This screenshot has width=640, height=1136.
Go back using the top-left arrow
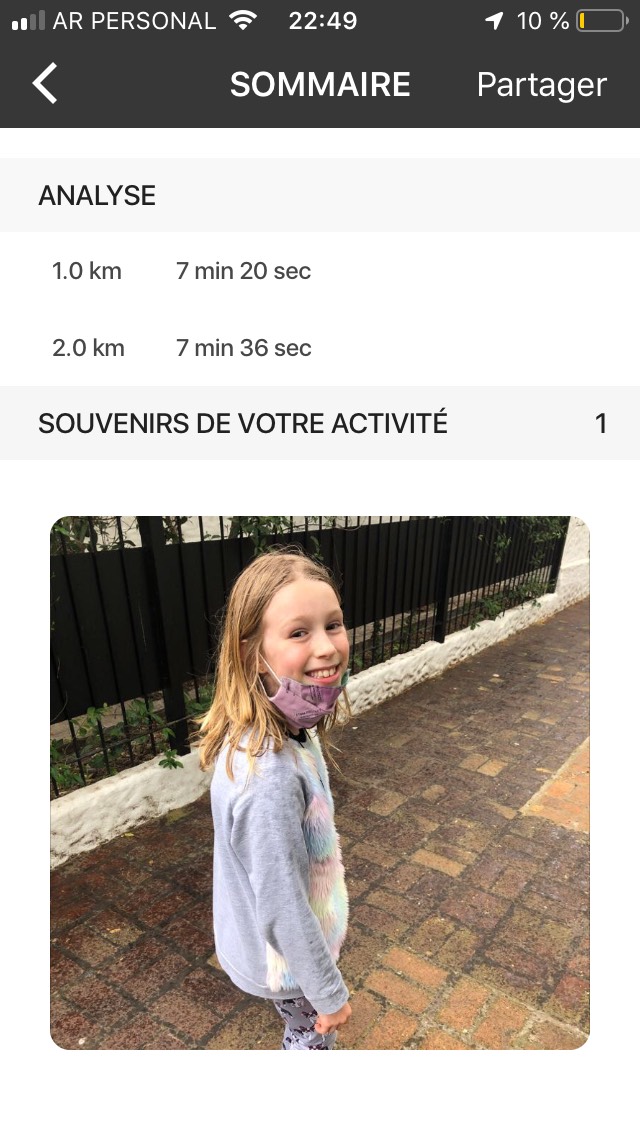pos(45,83)
